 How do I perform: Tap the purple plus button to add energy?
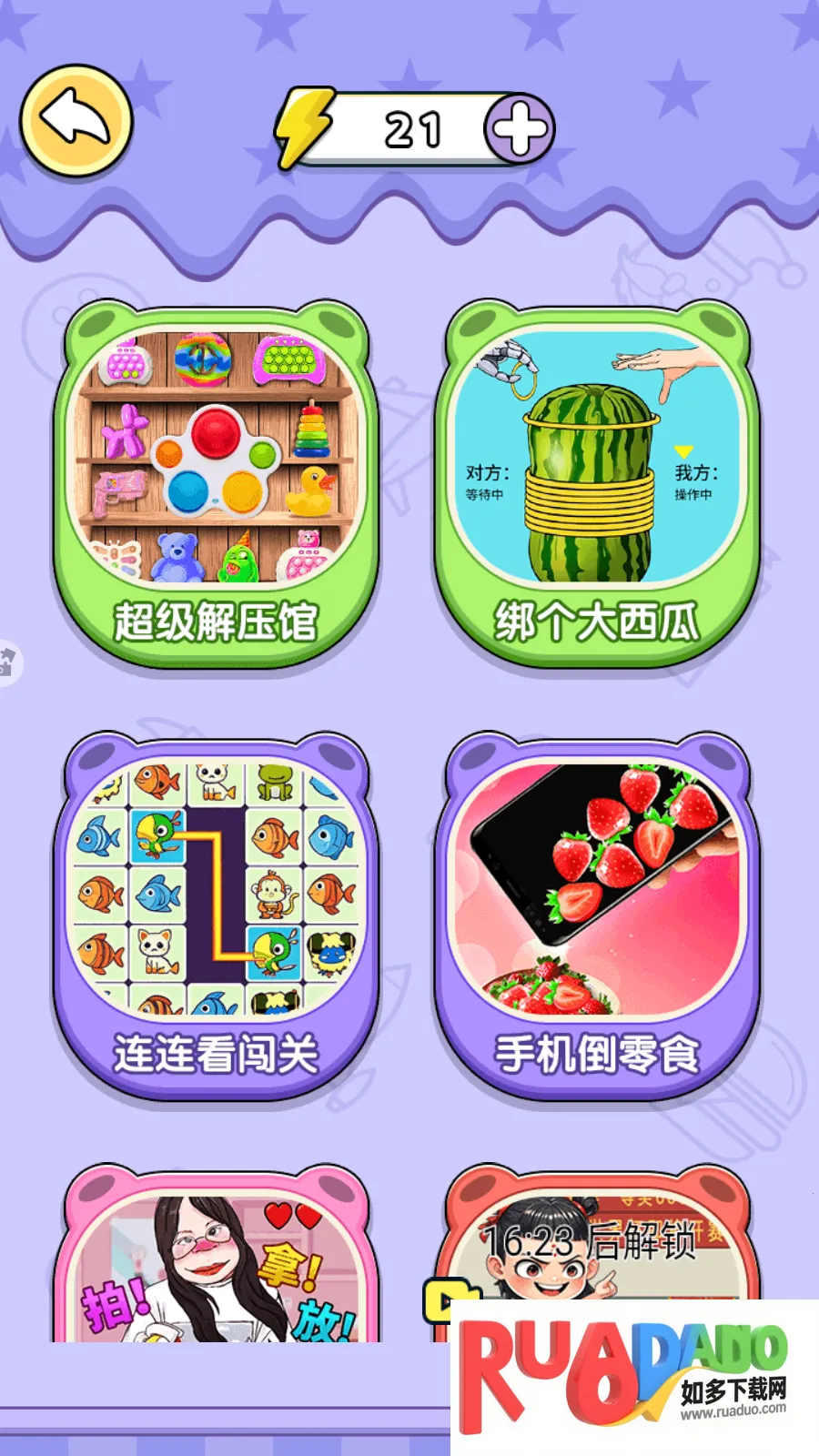tap(519, 127)
